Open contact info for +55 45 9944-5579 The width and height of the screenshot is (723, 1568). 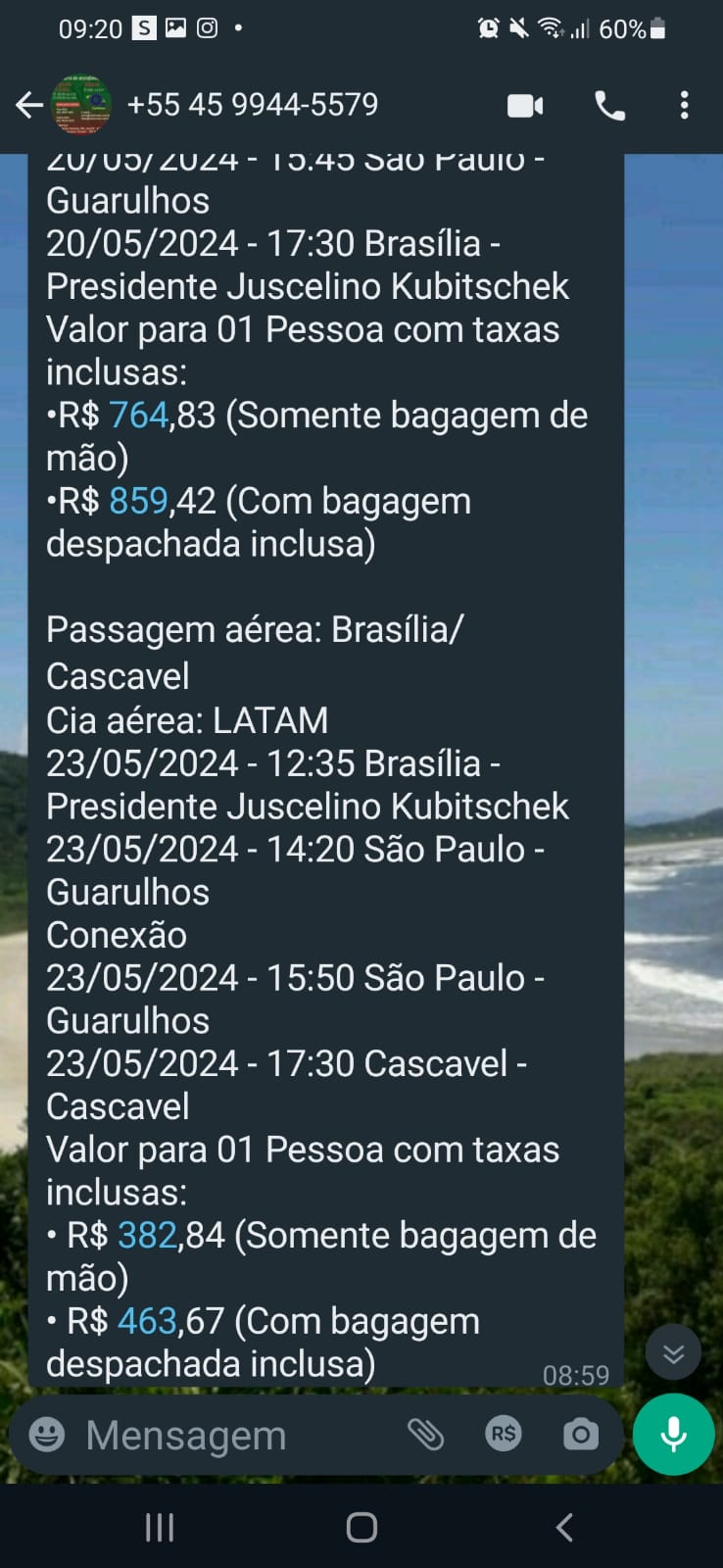[x=252, y=105]
